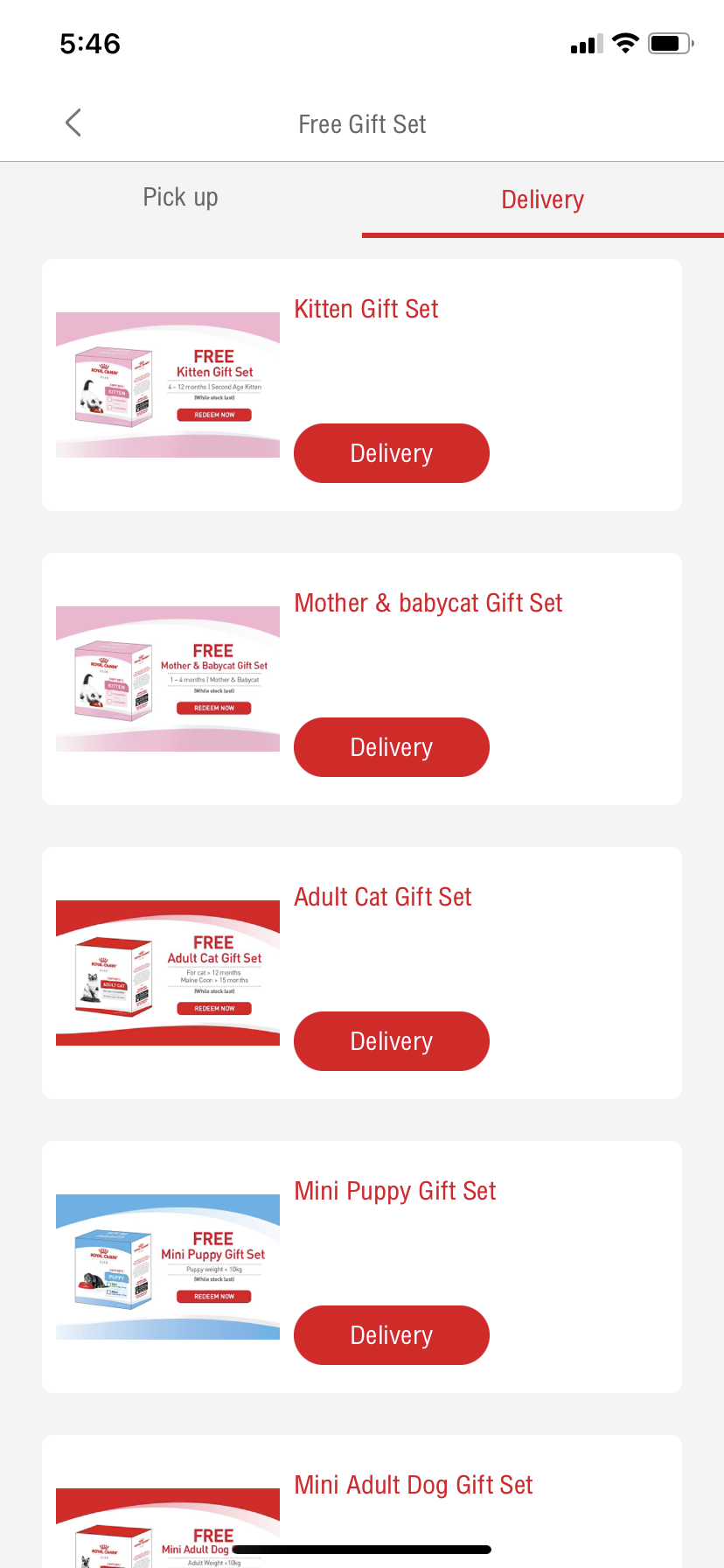Screen dimensions: 724x1568
Task: Choose Delivery for Mini Puppy Gift Set
Action: click(391, 1335)
